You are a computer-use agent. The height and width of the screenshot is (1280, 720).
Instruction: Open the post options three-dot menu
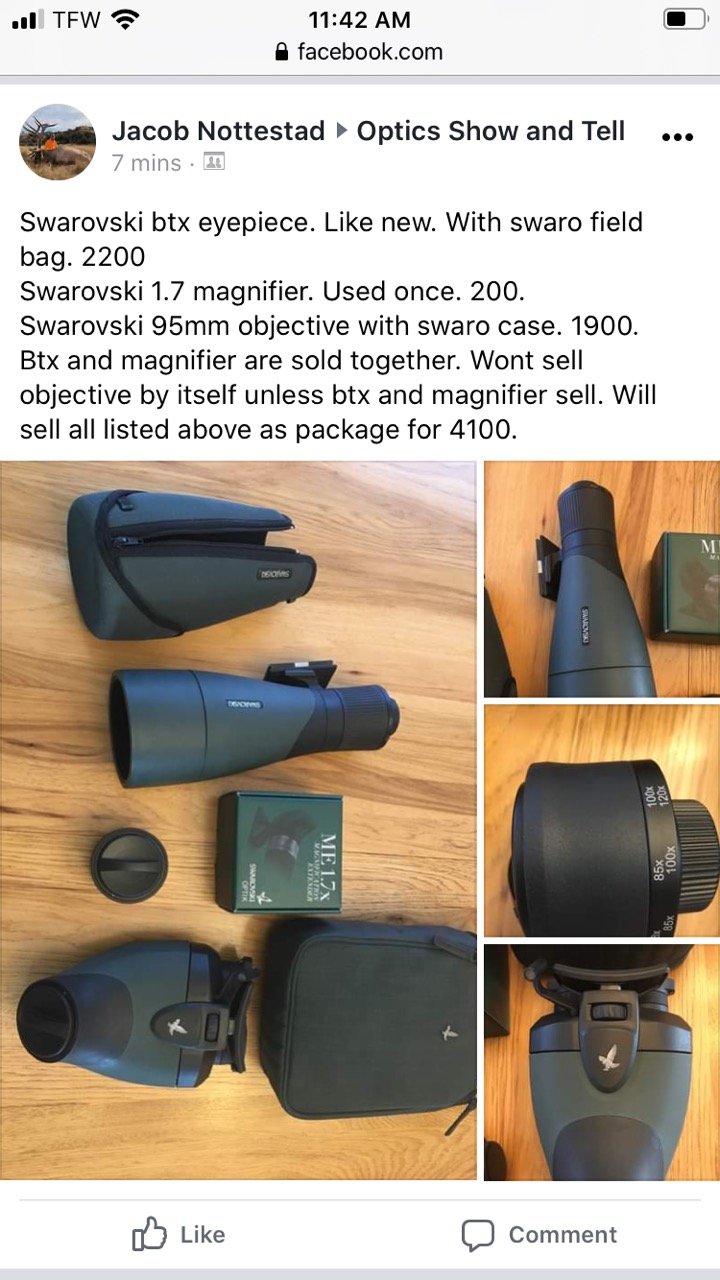pos(677,138)
